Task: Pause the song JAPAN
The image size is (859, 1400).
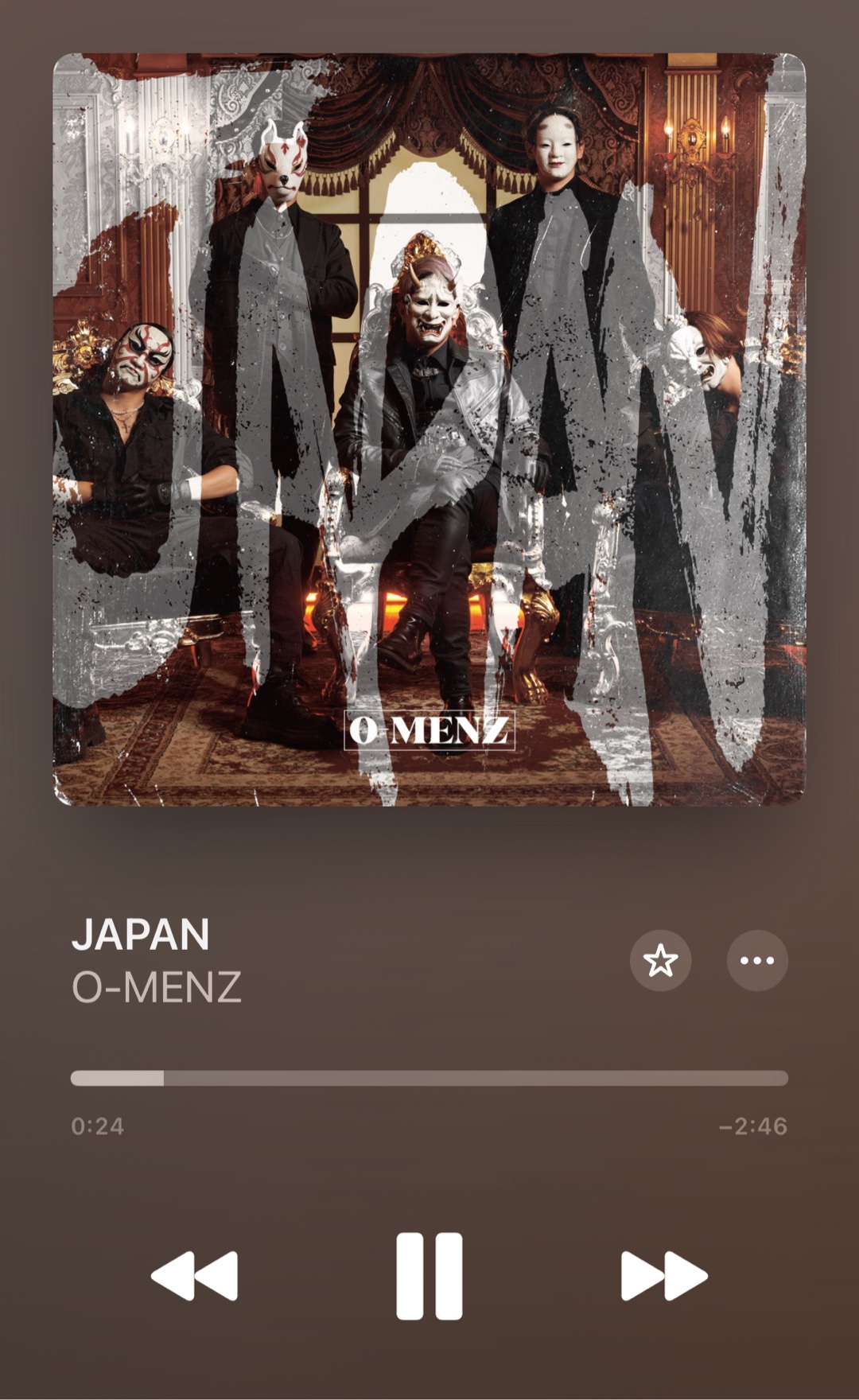Action: 429,1276
